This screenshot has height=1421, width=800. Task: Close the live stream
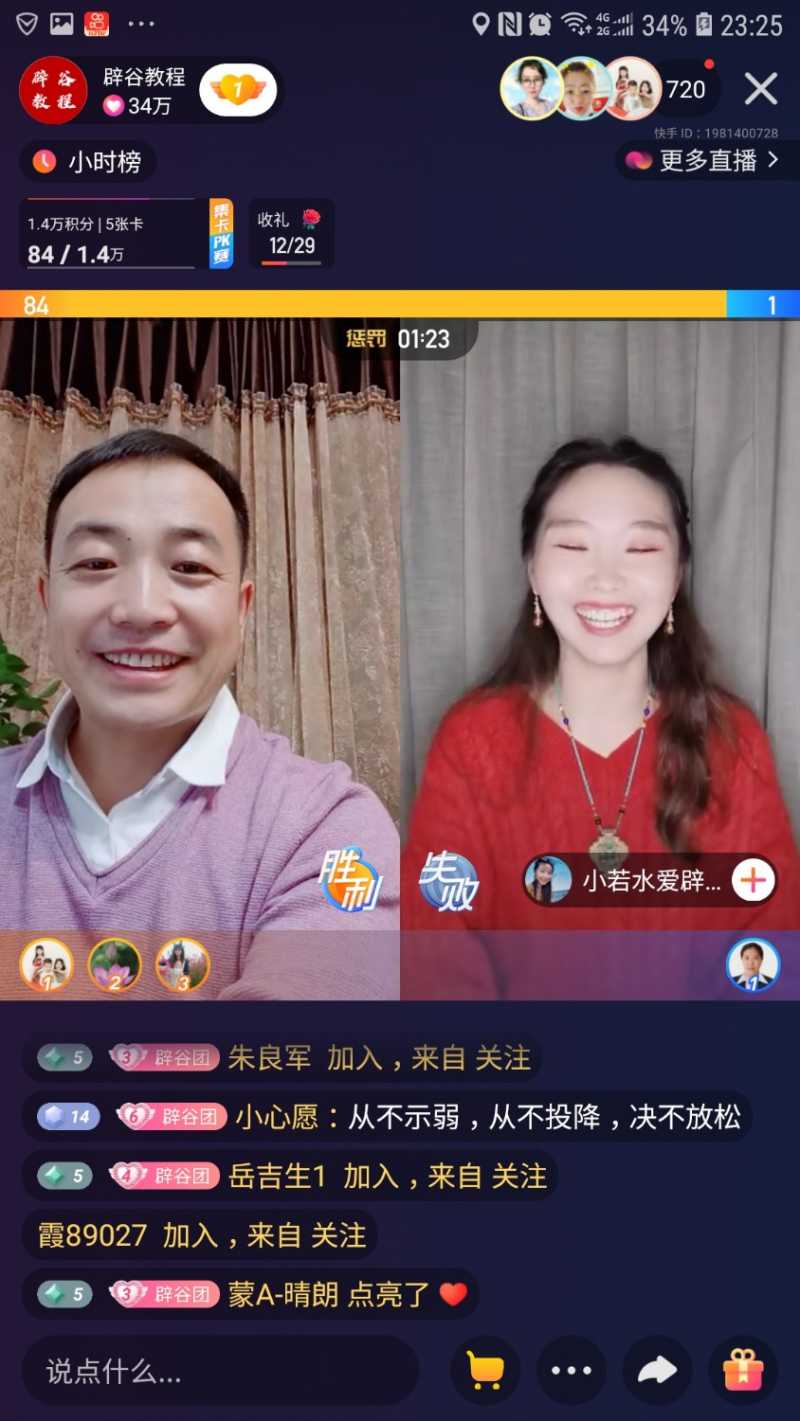tap(760, 90)
